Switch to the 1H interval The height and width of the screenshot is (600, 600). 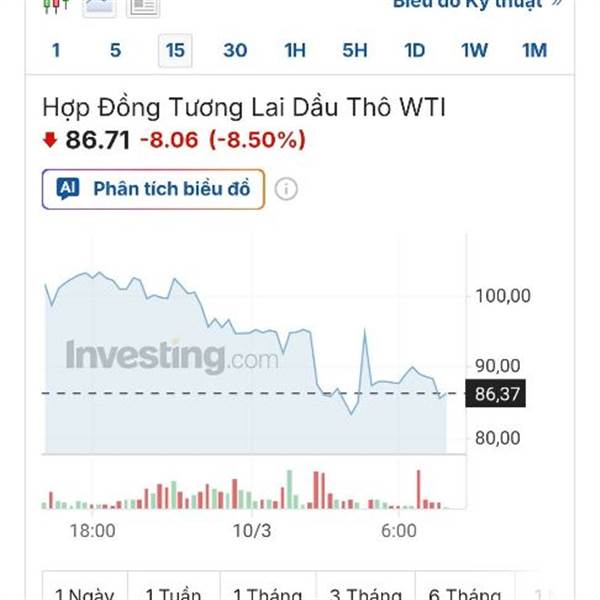[x=295, y=50]
